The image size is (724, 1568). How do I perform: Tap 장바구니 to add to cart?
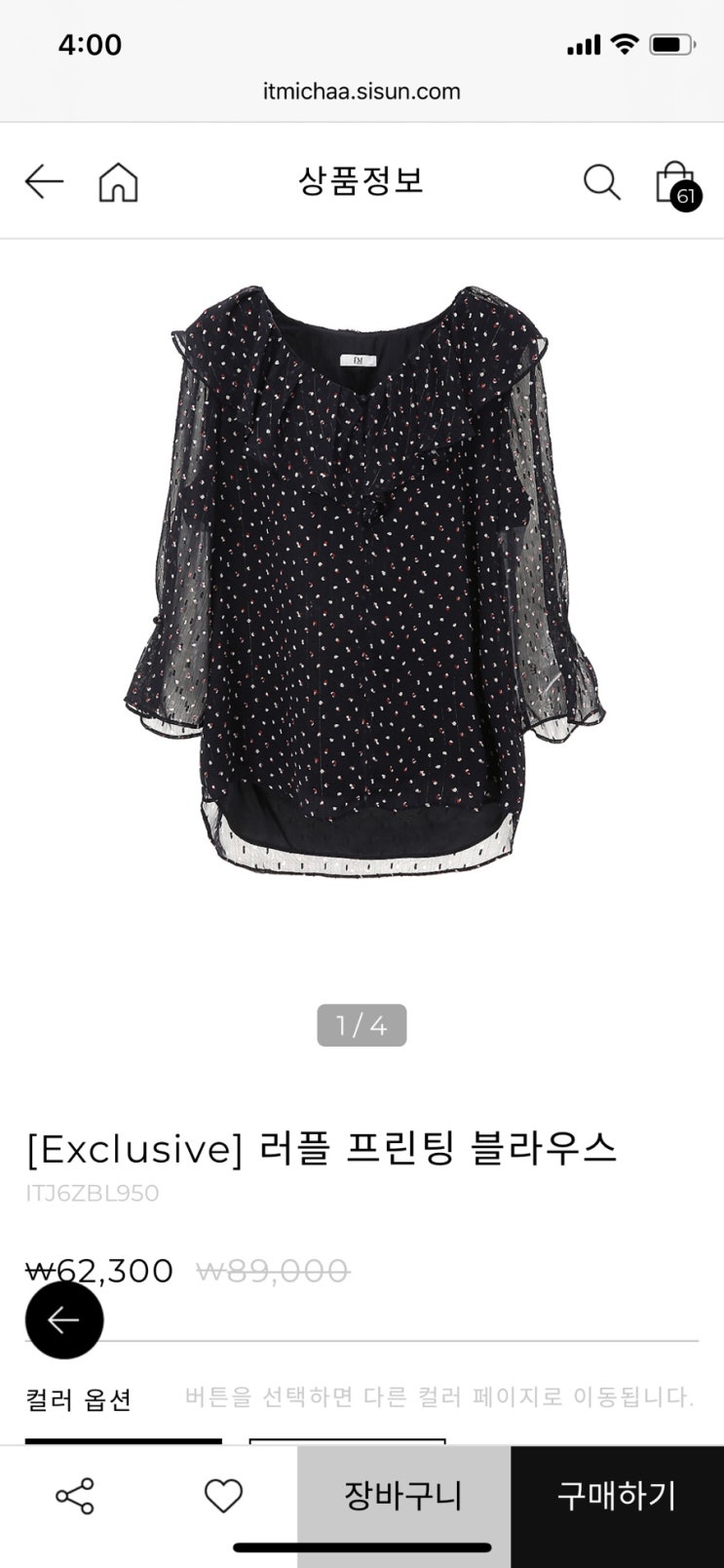[403, 1495]
